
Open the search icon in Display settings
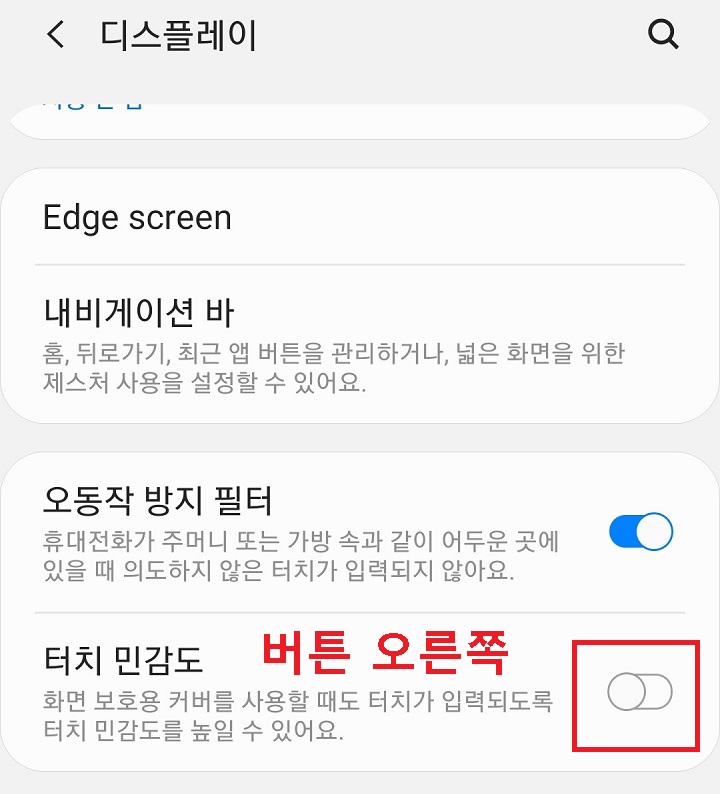click(663, 35)
